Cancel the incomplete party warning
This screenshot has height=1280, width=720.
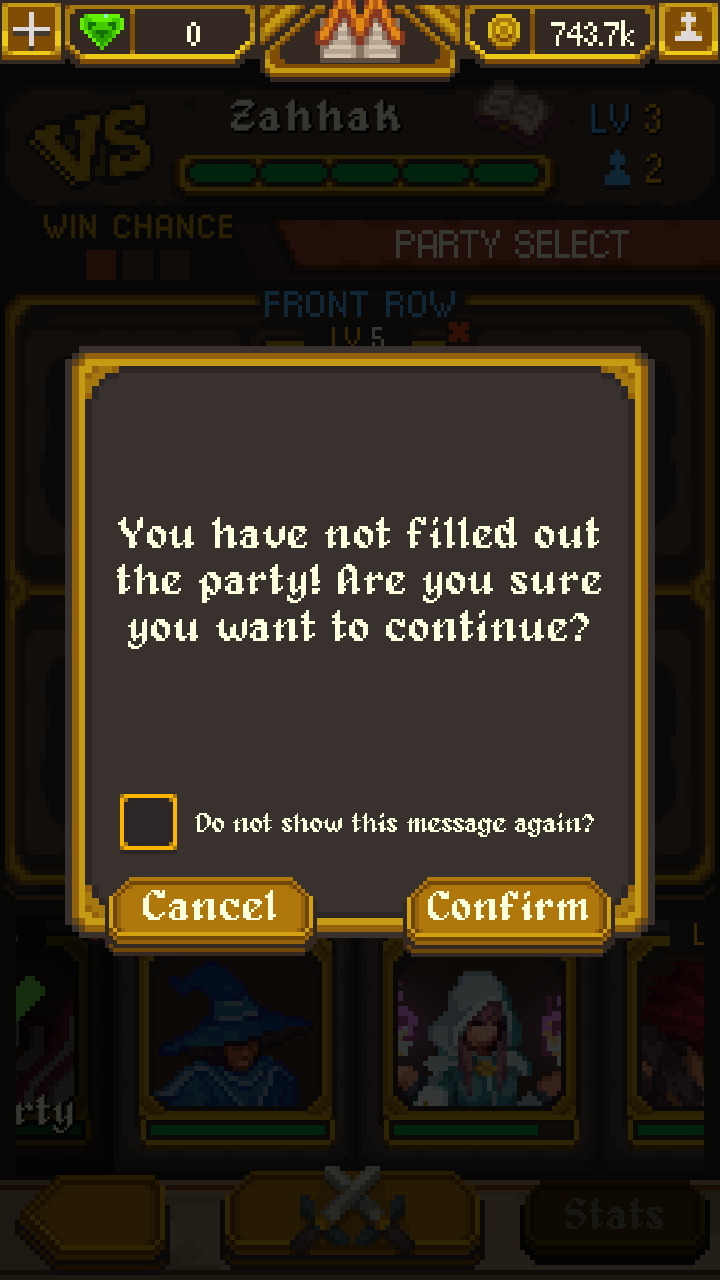coord(210,909)
